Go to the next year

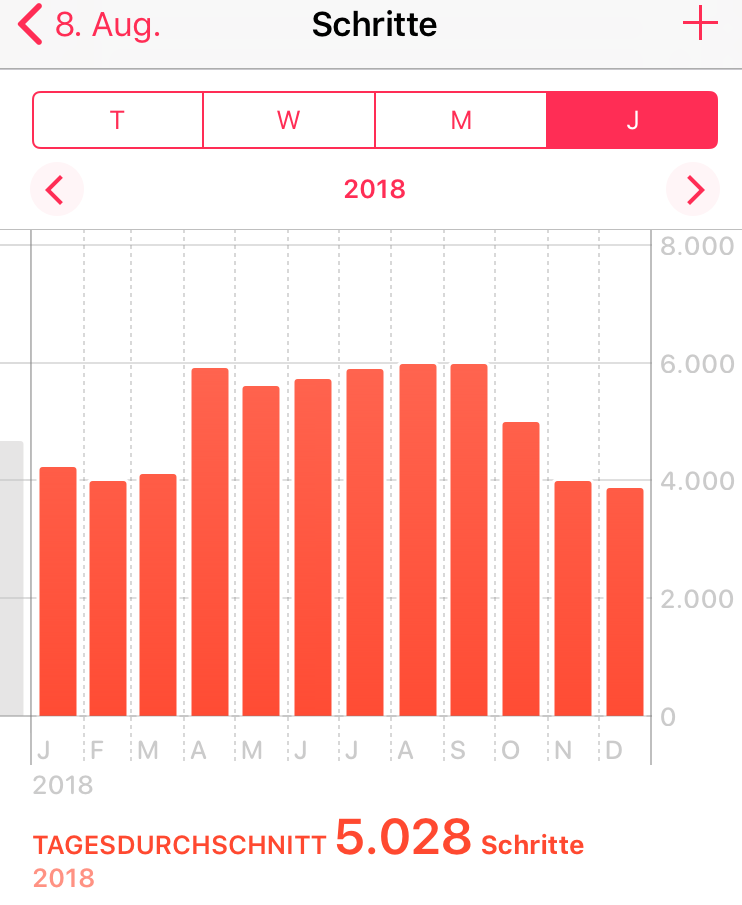click(x=694, y=189)
